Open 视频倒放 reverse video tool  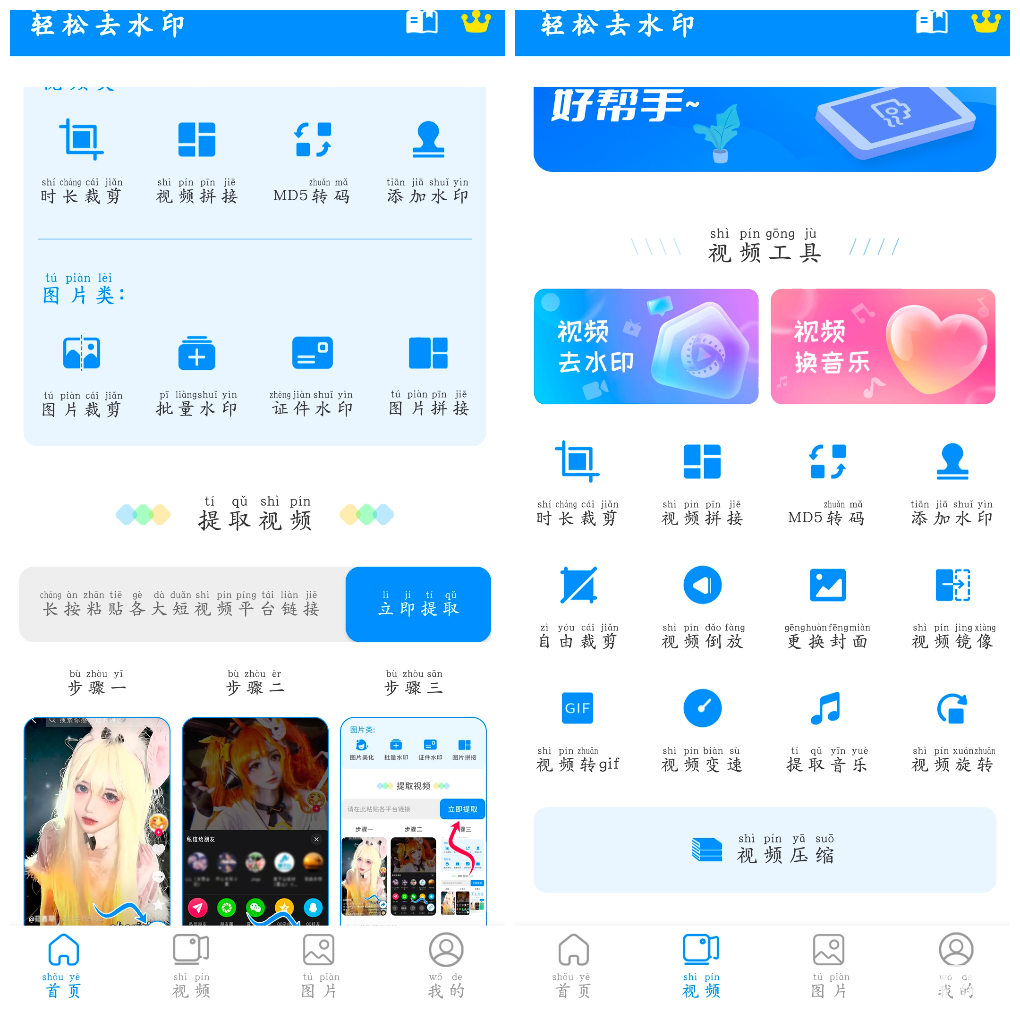(x=702, y=606)
